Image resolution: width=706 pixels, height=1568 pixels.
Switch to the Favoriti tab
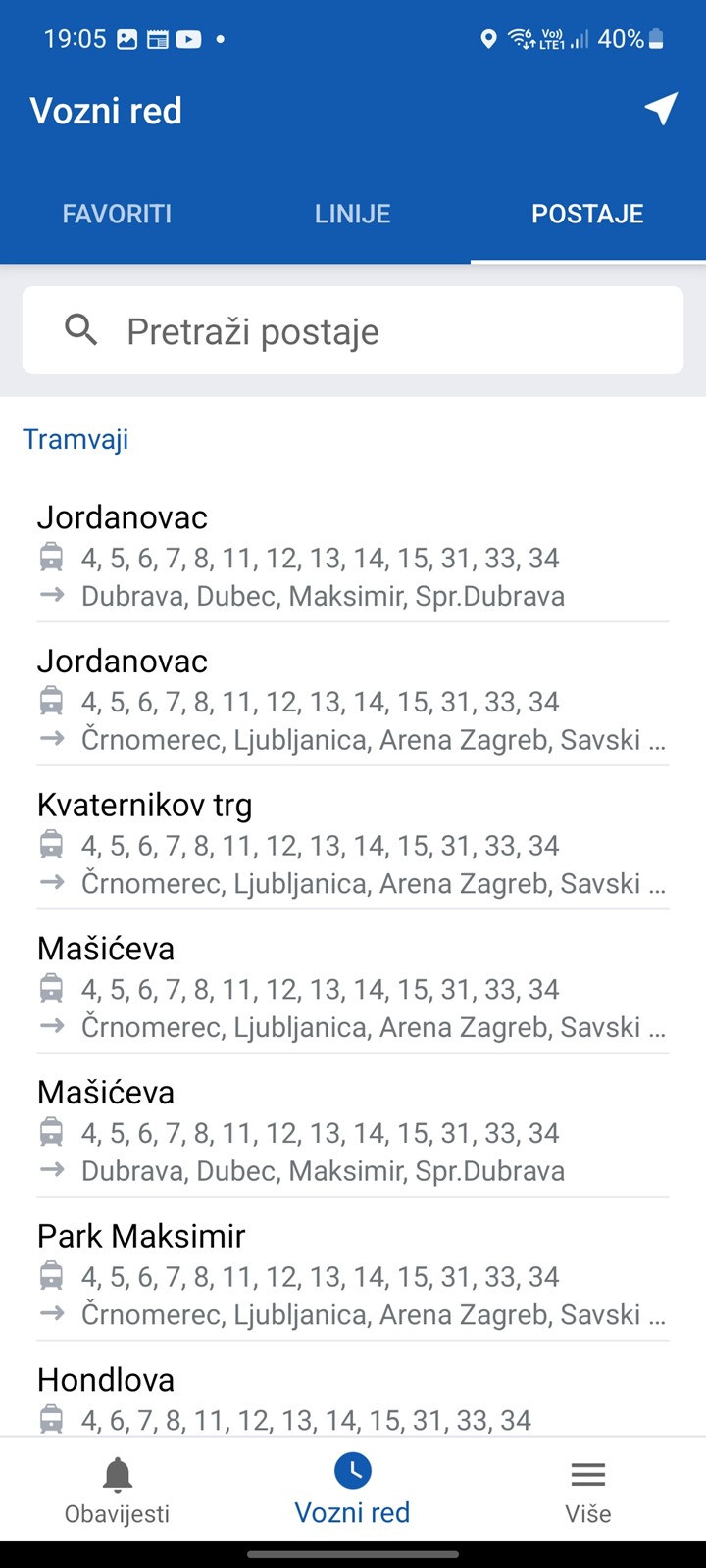118,214
